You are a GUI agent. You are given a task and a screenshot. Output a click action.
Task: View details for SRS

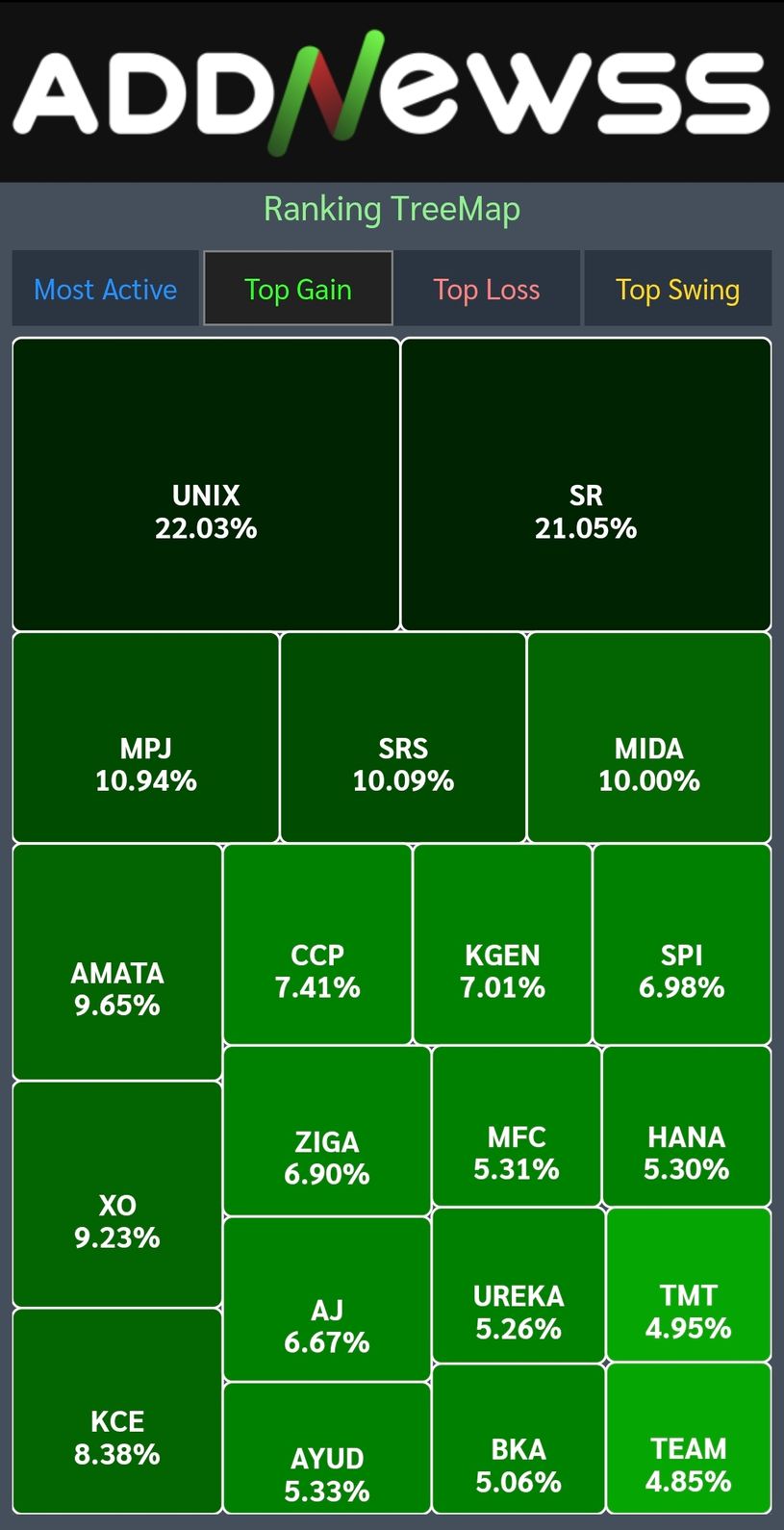403,737
